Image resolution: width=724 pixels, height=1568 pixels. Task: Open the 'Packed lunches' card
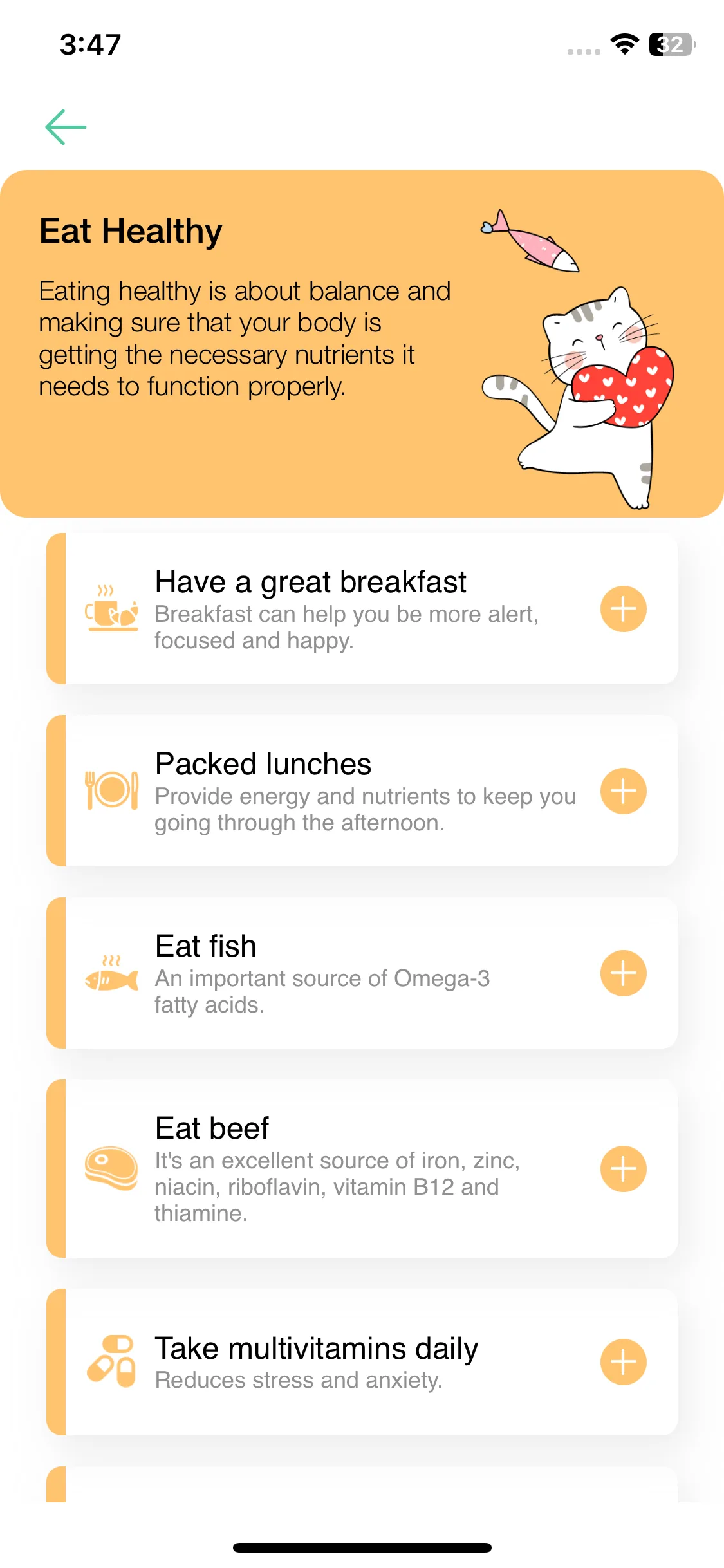tap(348, 791)
